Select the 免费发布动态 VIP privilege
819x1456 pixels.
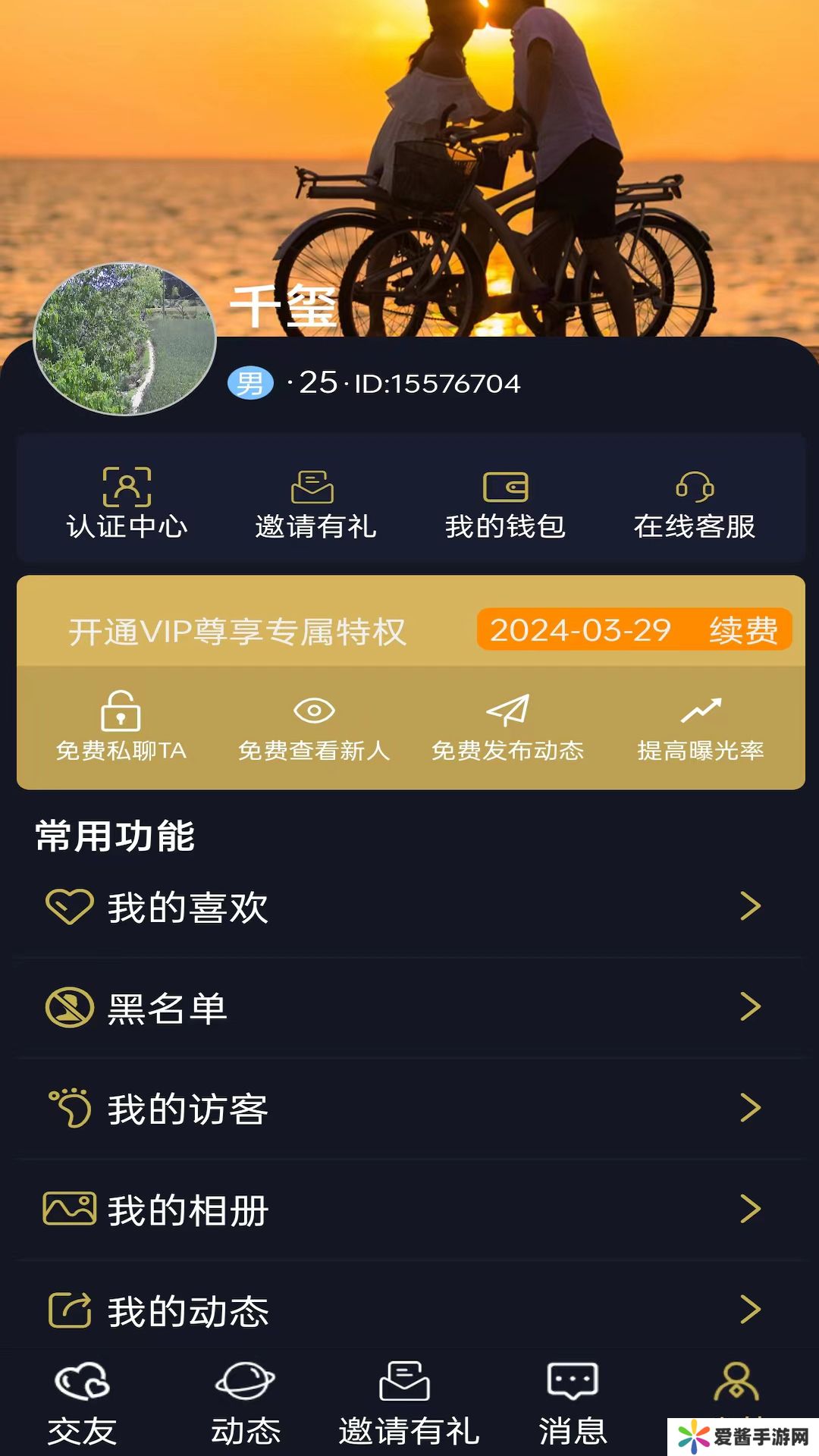(507, 726)
